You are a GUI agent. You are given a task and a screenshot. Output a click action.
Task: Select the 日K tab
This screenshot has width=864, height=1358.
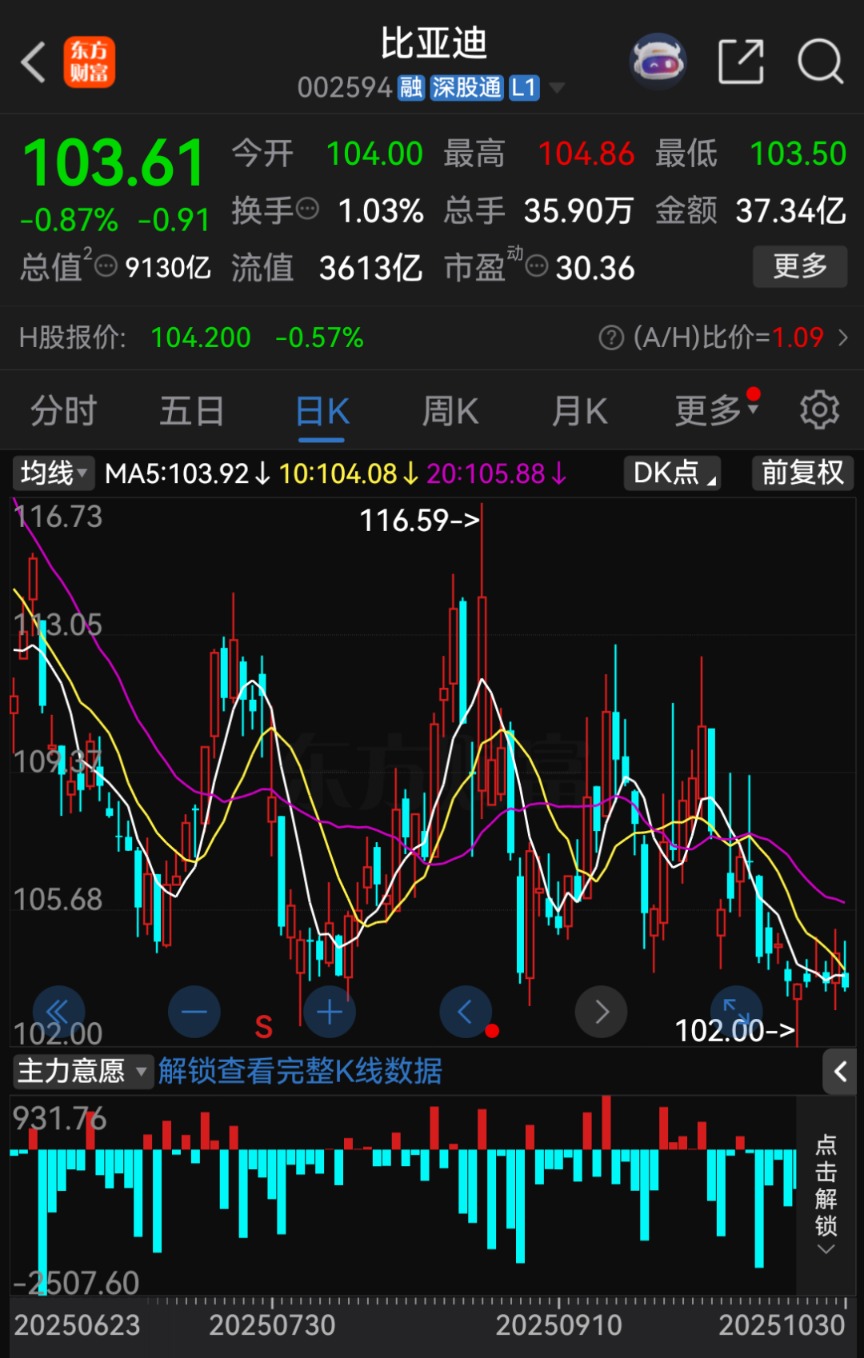(322, 411)
